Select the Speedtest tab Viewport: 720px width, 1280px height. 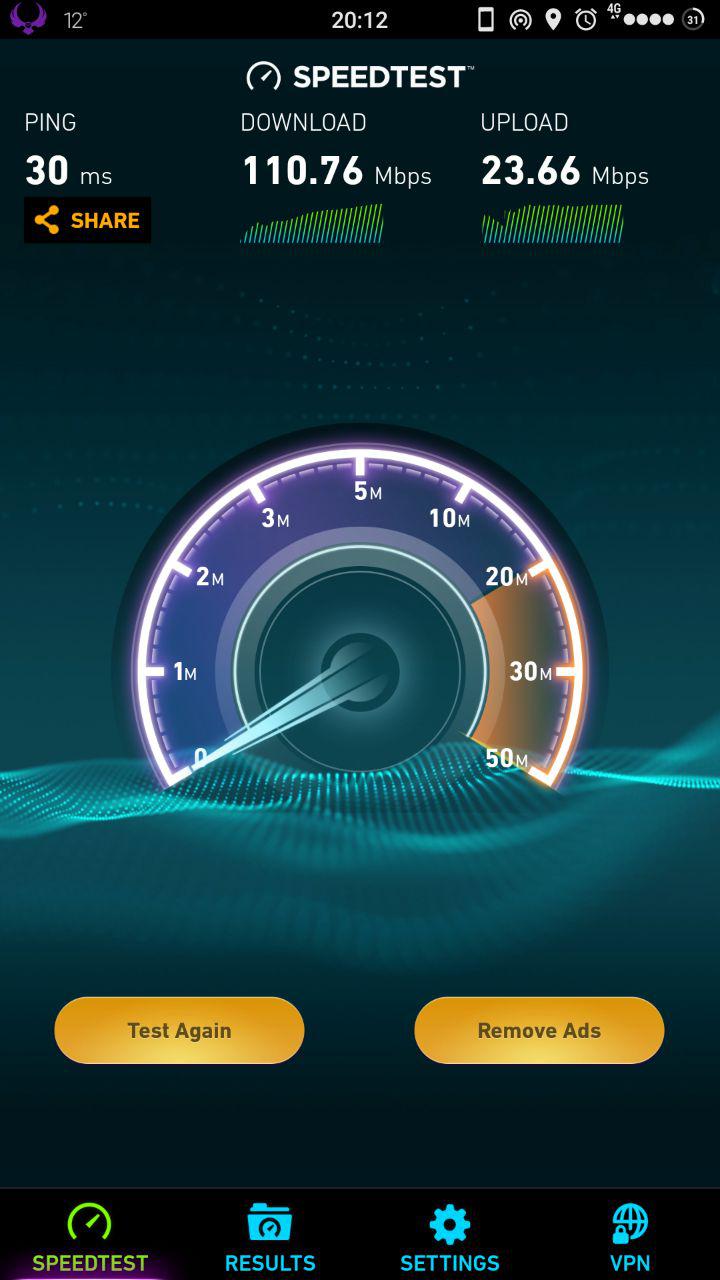tap(90, 1238)
